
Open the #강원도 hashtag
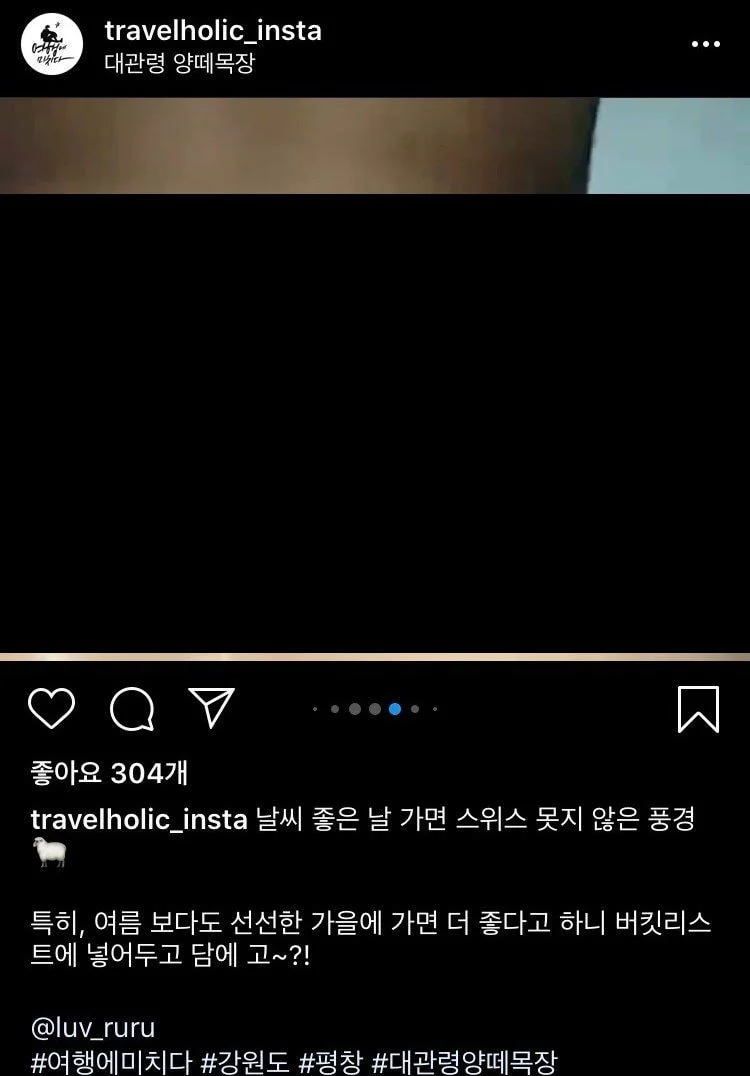tap(244, 1061)
